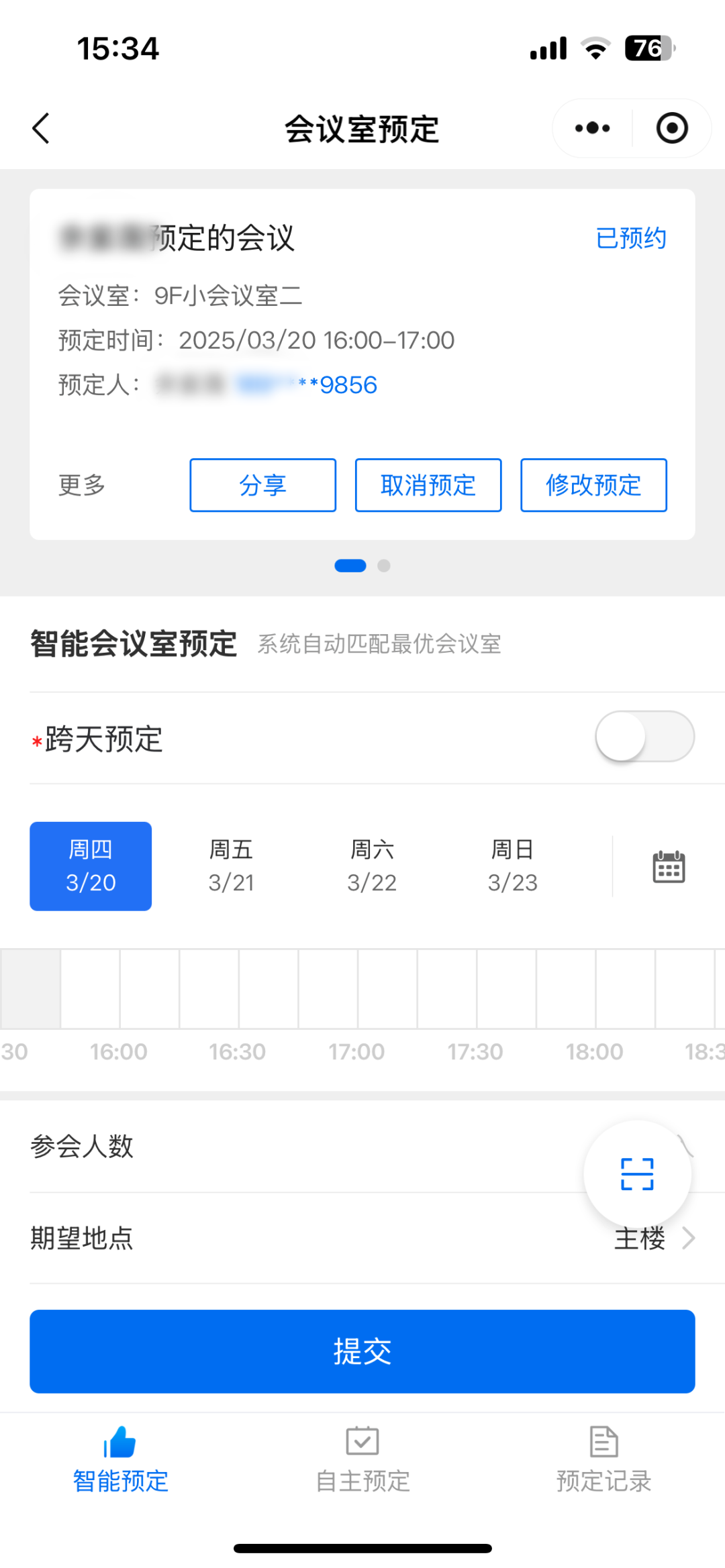This screenshot has height=1568, width=725.
Task: Switch to 自主预定 tab
Action: [x=362, y=1460]
